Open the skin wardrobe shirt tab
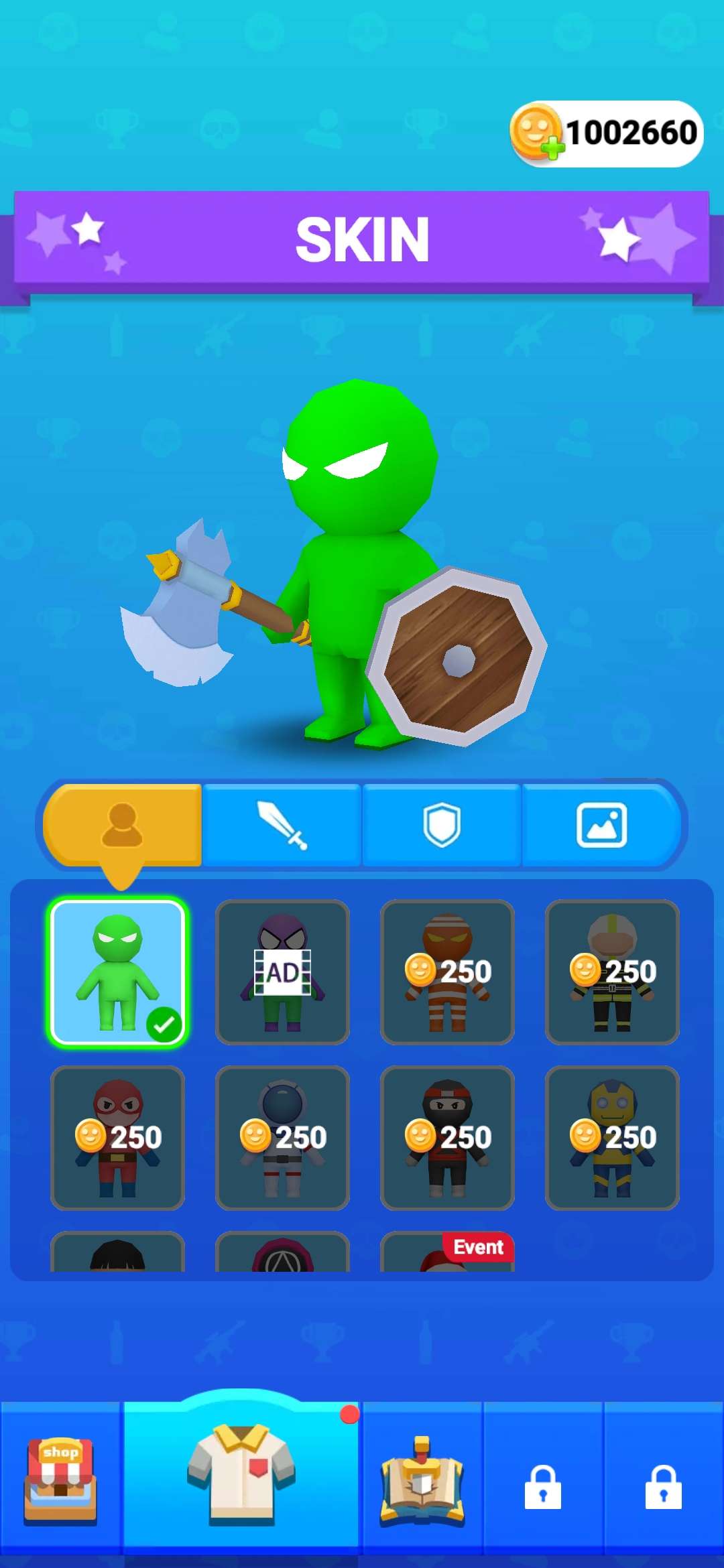 click(x=241, y=1474)
